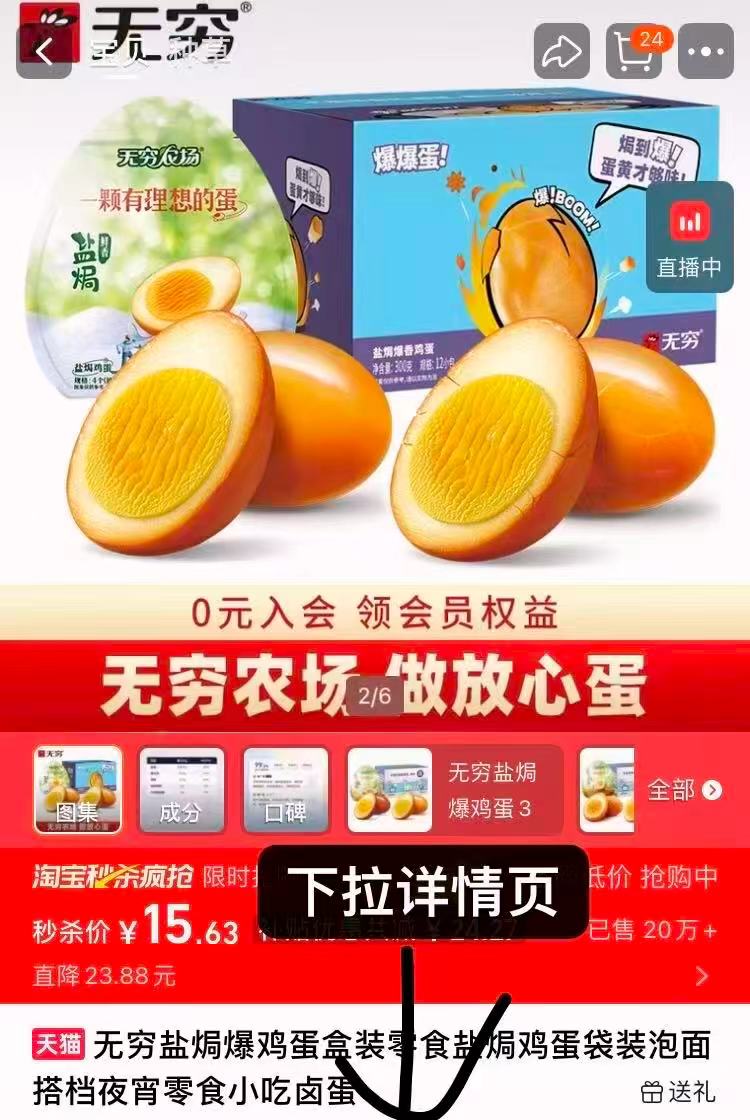
Task: Enter the 直播中 live stream
Action: 689,237
